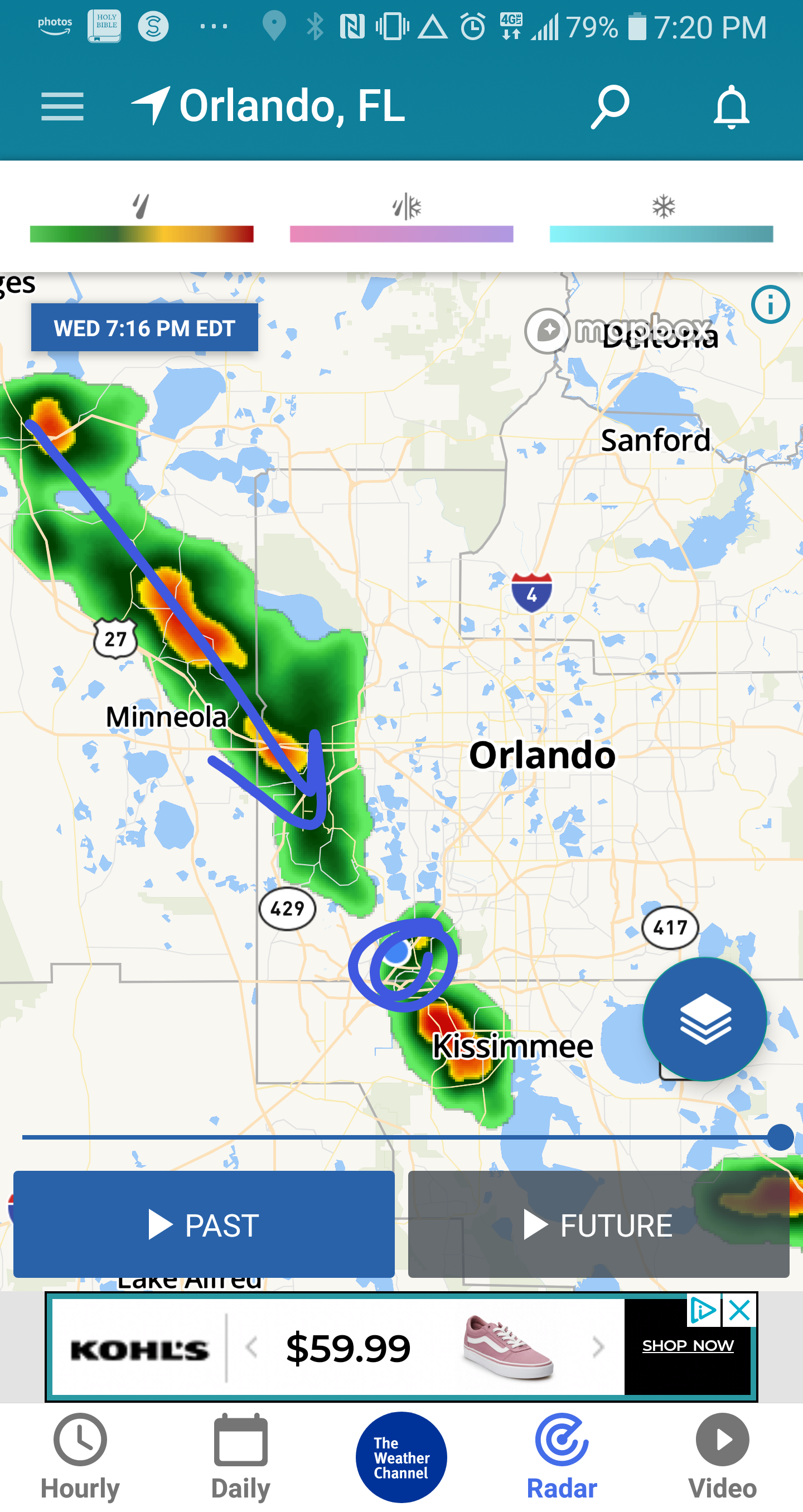Search for a location
The image size is (803, 1512).
(610, 106)
